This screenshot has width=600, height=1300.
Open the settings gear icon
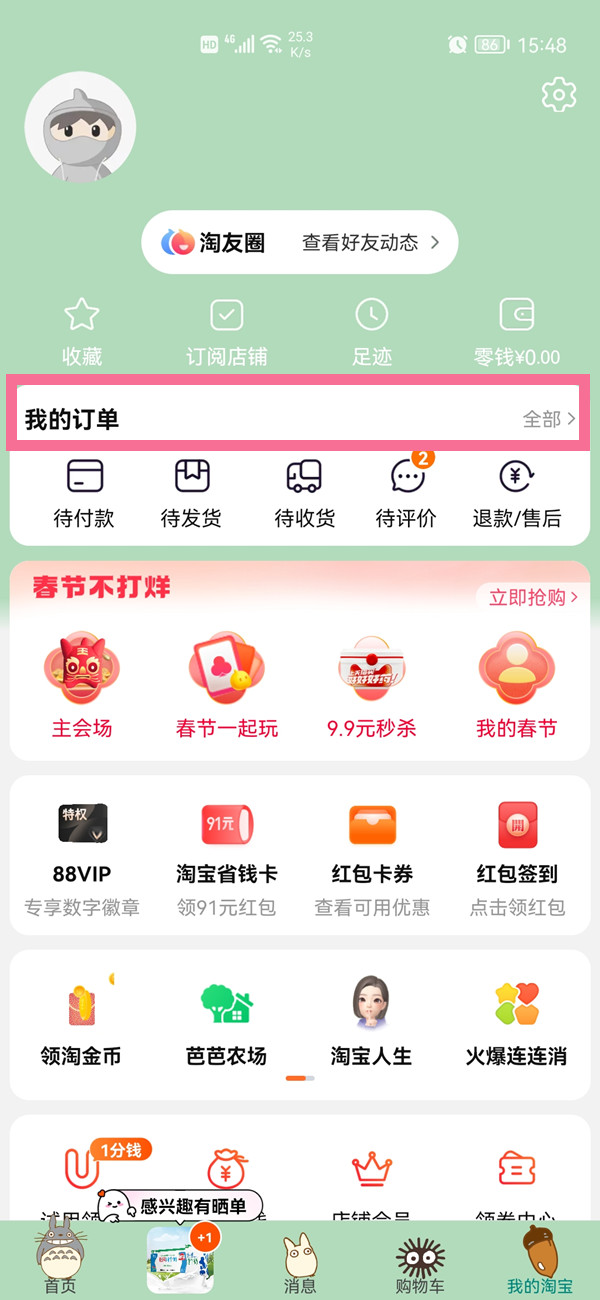pos(558,95)
